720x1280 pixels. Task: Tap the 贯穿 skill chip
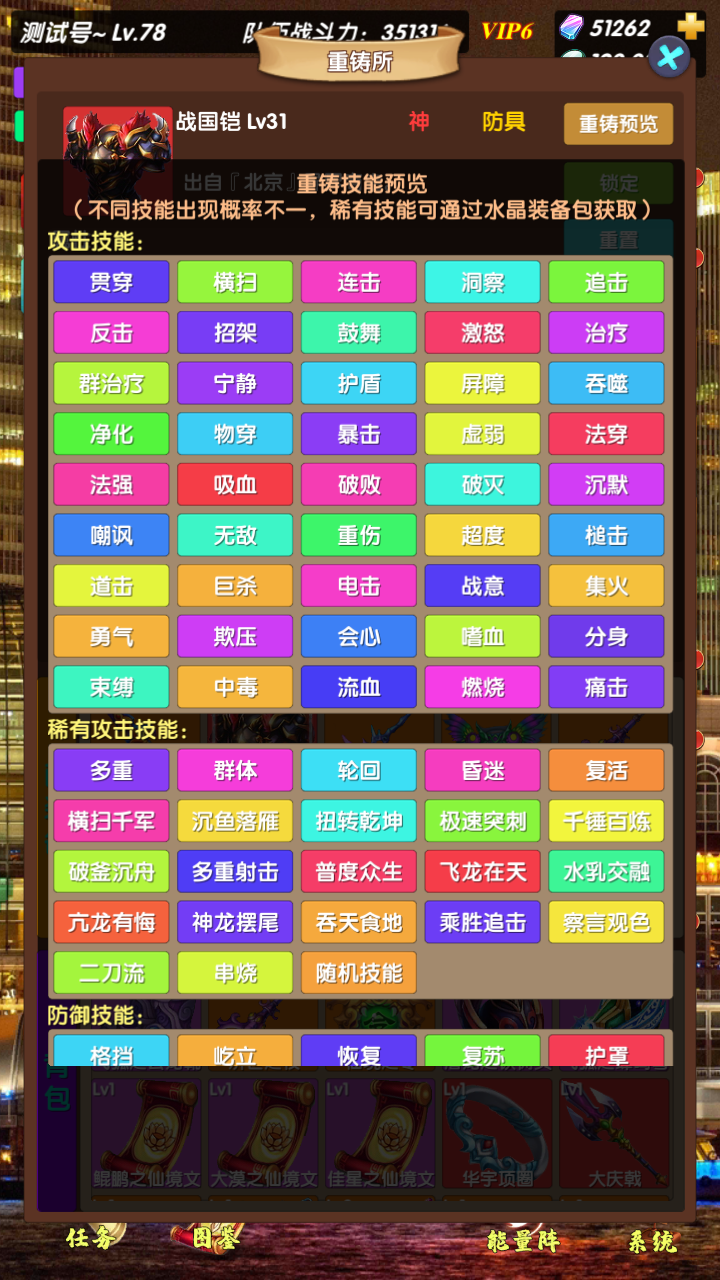pyautogui.click(x=111, y=282)
